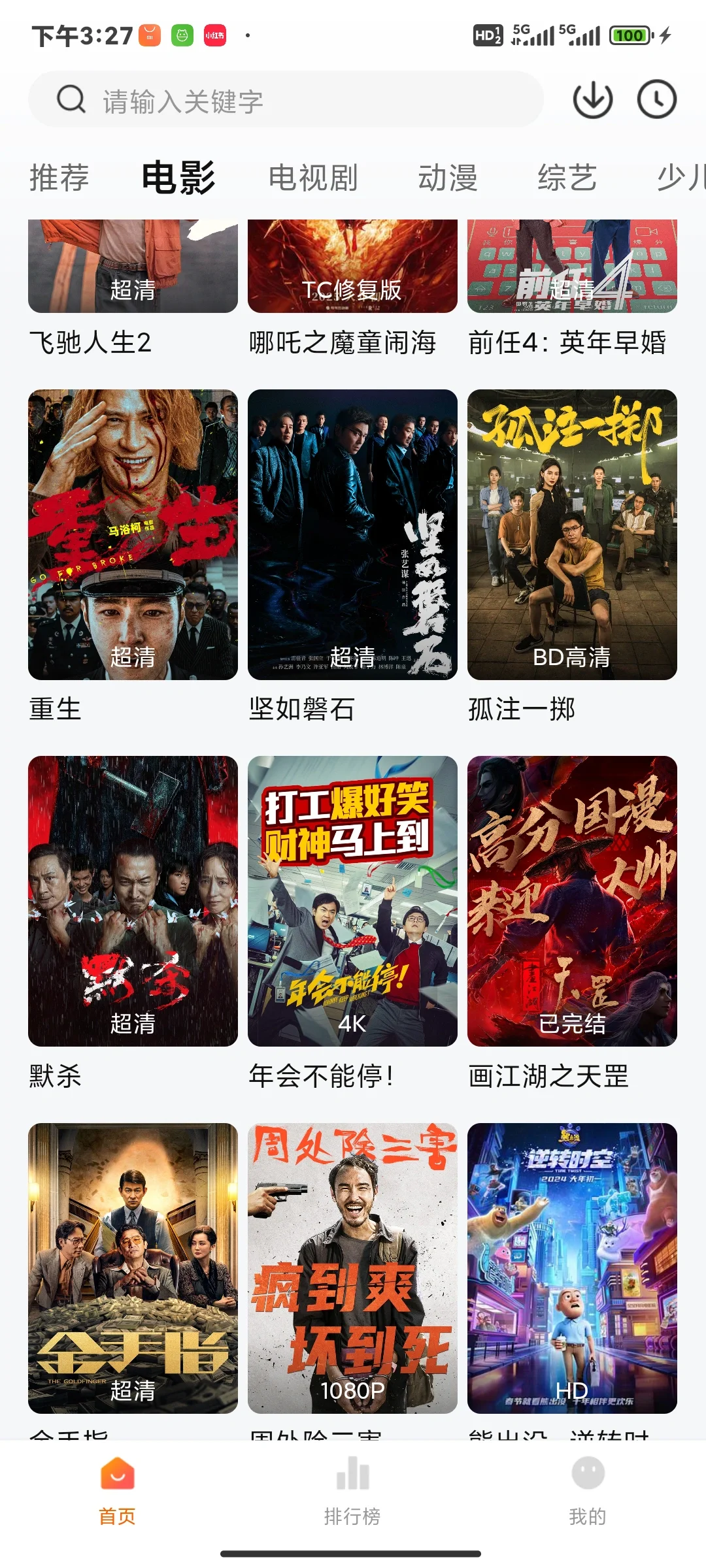Open the movie 年会不能停!

pos(352,901)
